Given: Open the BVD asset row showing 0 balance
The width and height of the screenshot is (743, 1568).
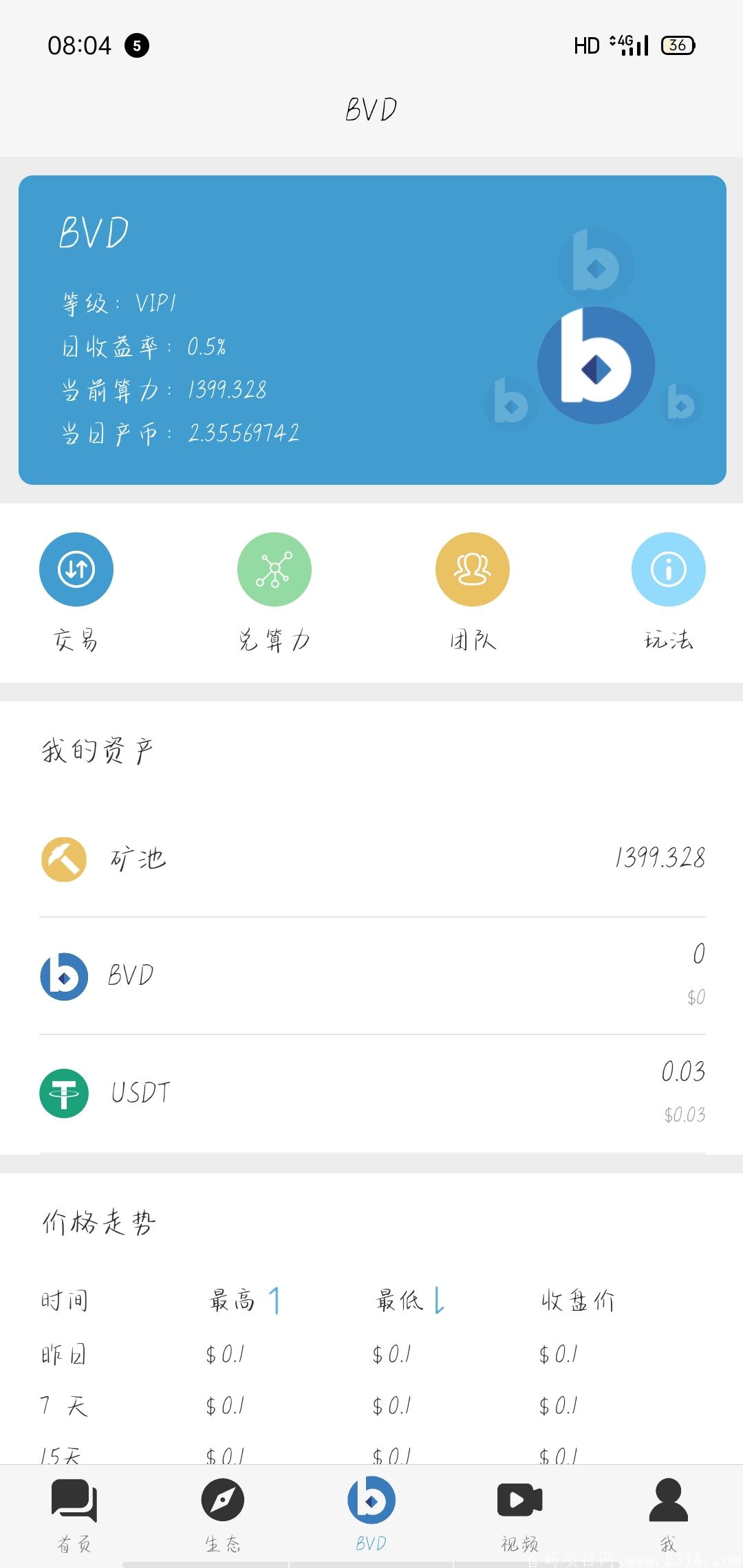Looking at the screenshot, I should coord(371,975).
